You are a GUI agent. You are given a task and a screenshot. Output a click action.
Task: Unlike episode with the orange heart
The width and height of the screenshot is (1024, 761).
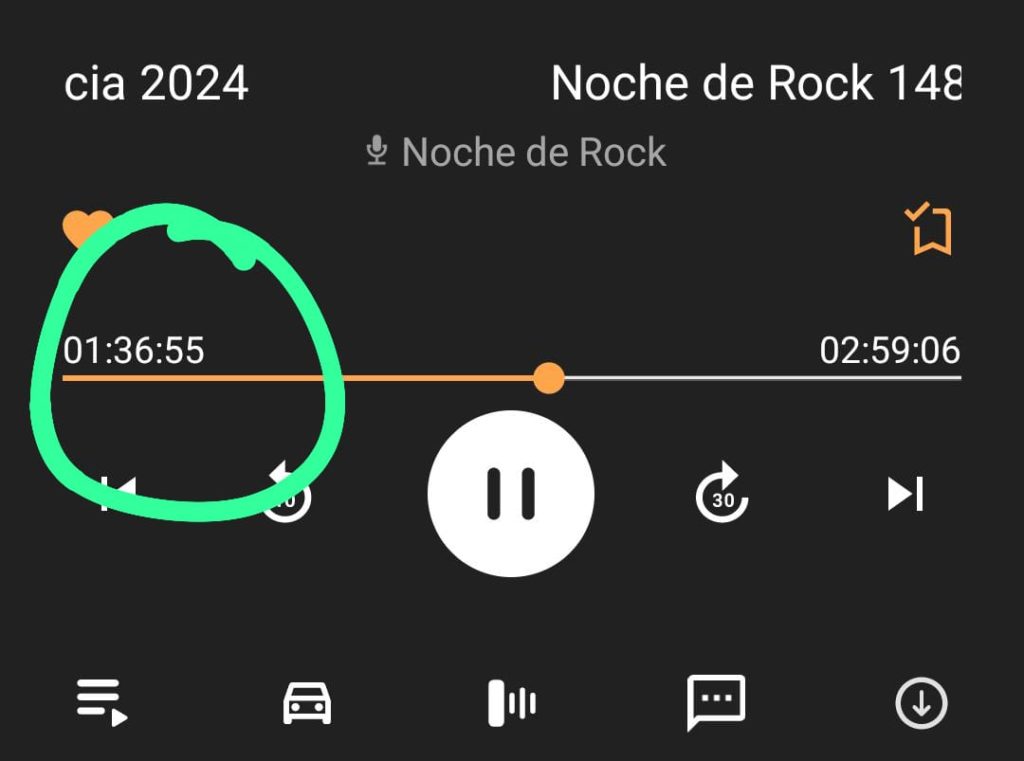(86, 228)
